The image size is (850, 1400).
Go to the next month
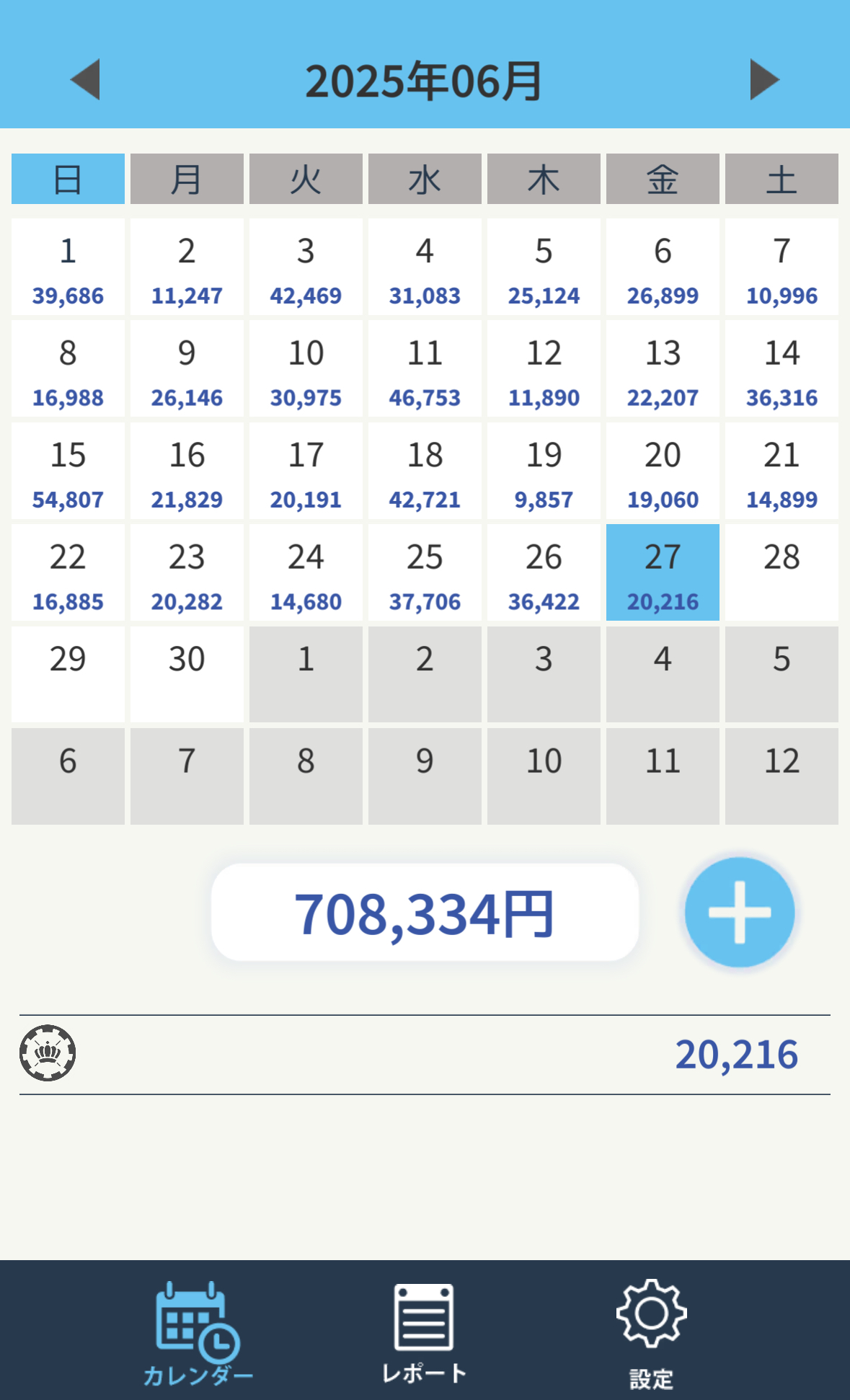765,79
